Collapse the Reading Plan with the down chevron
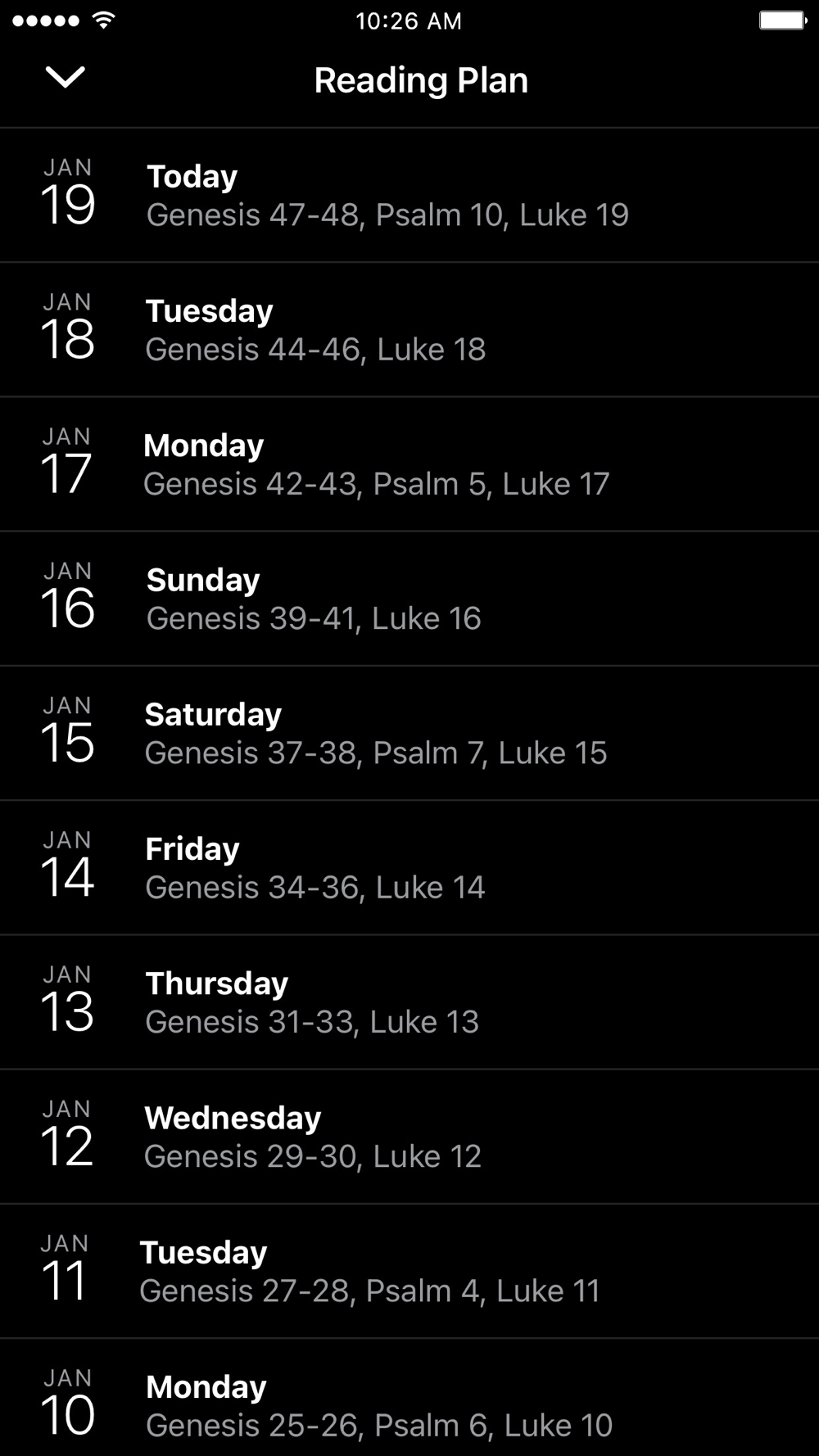The width and height of the screenshot is (819, 1456). coord(66,78)
